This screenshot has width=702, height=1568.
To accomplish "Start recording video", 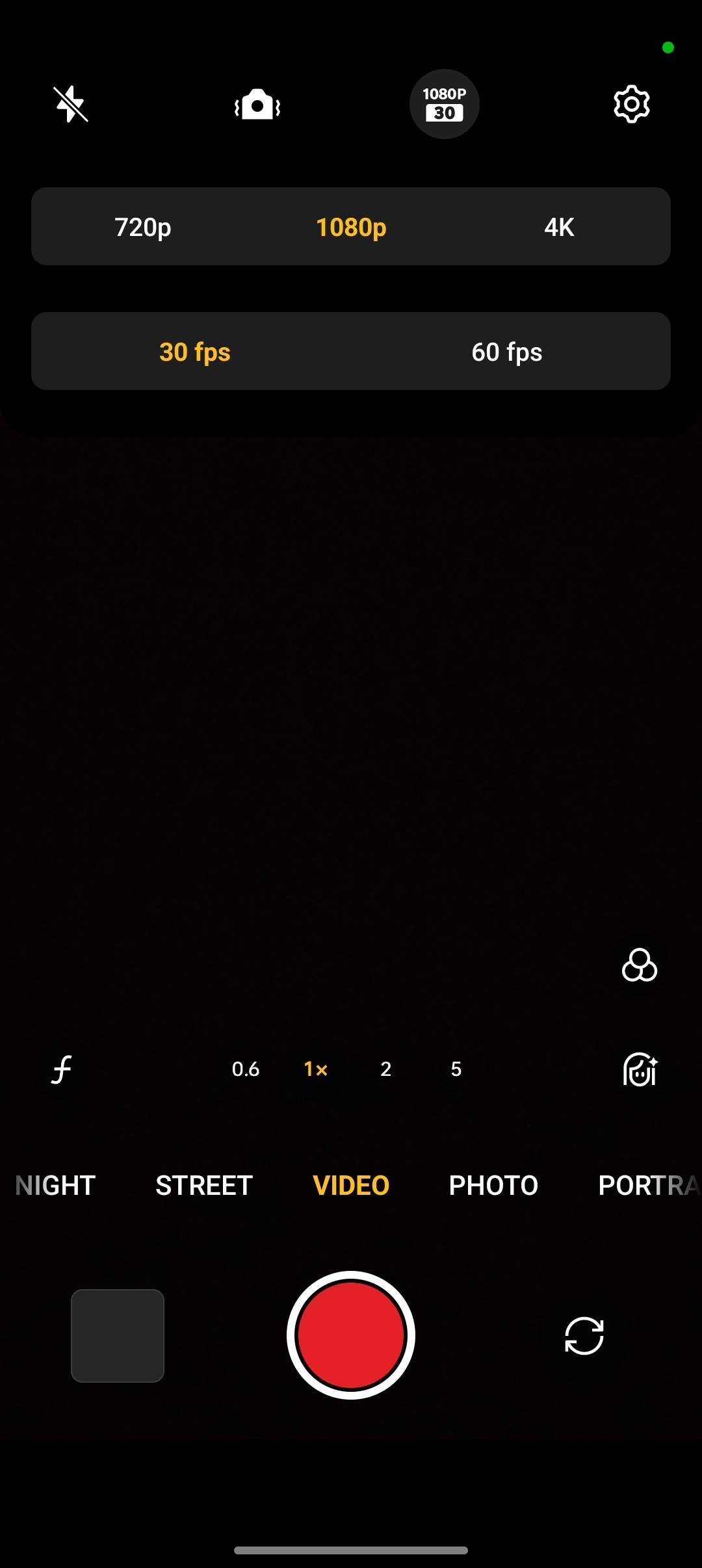I will 351,1335.
